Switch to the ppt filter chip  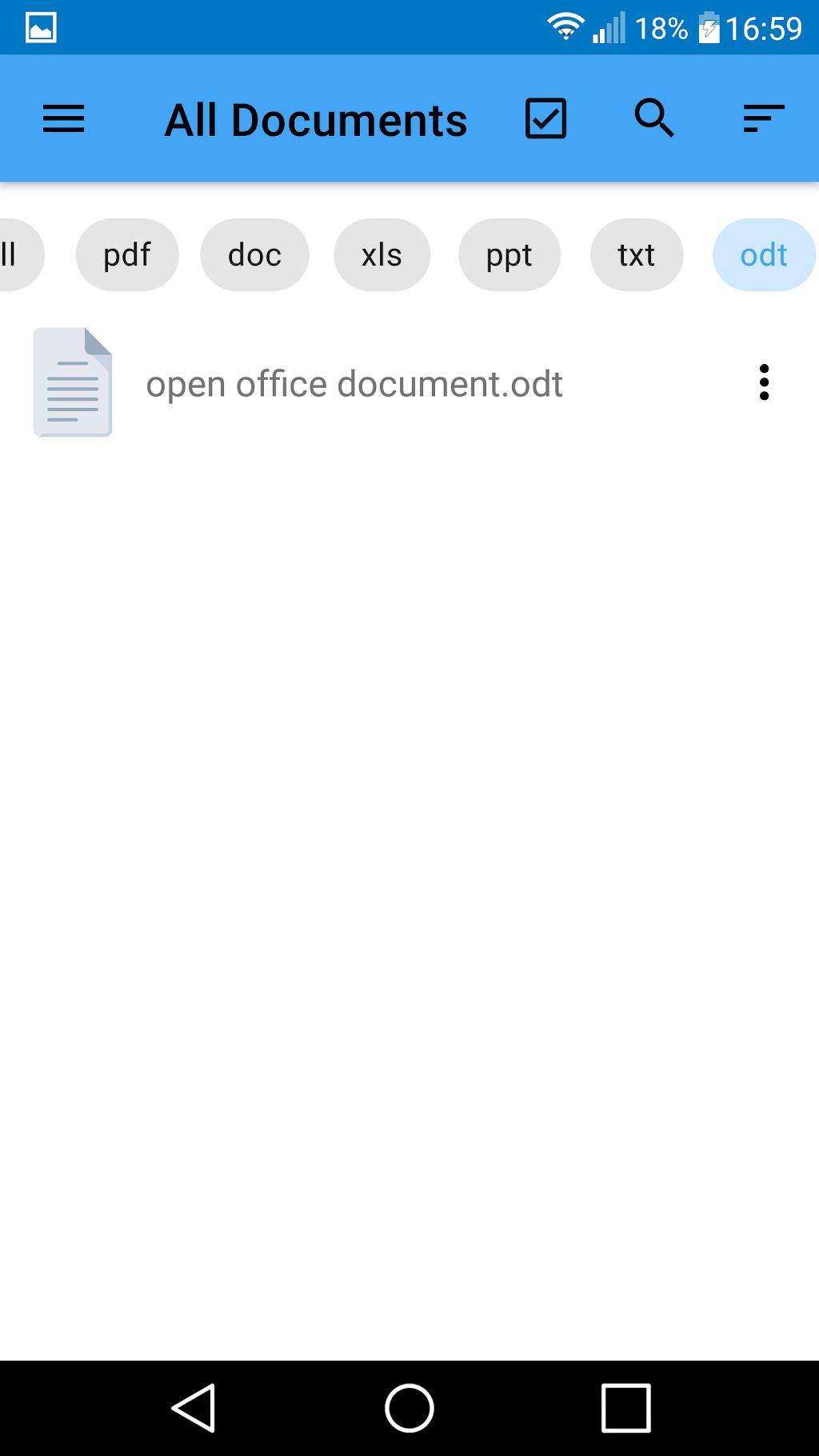point(509,254)
